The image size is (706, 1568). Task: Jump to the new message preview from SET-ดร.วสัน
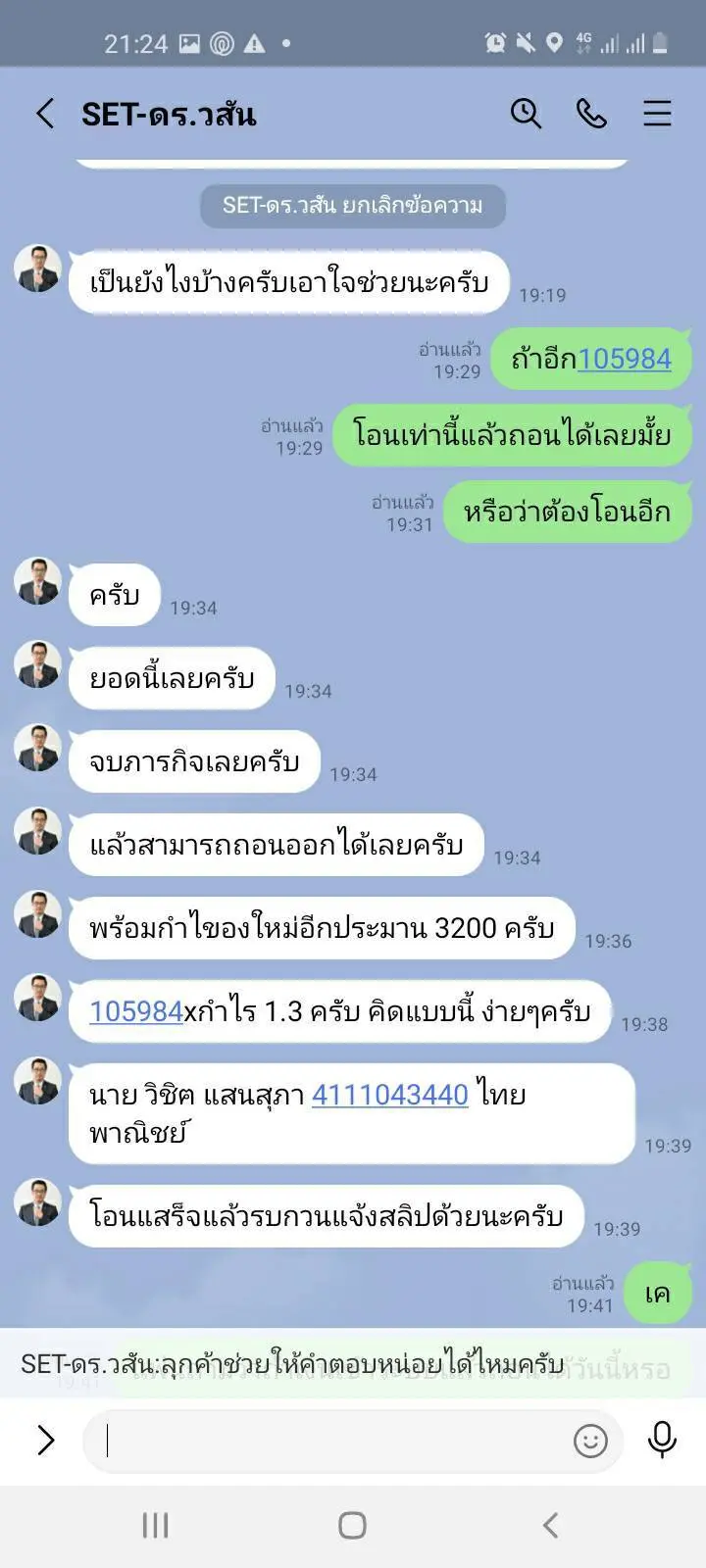click(294, 1363)
